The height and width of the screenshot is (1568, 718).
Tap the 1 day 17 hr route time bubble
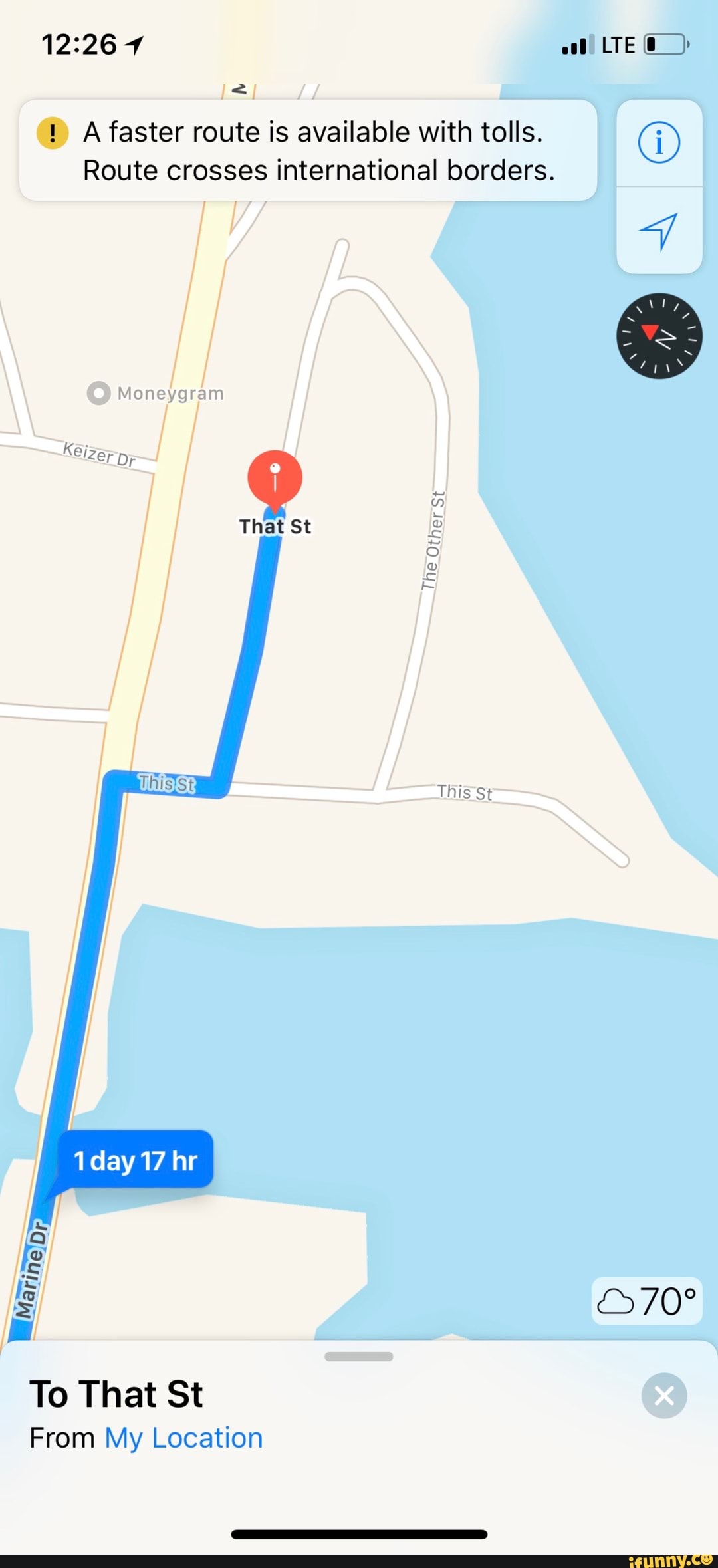point(136,1160)
